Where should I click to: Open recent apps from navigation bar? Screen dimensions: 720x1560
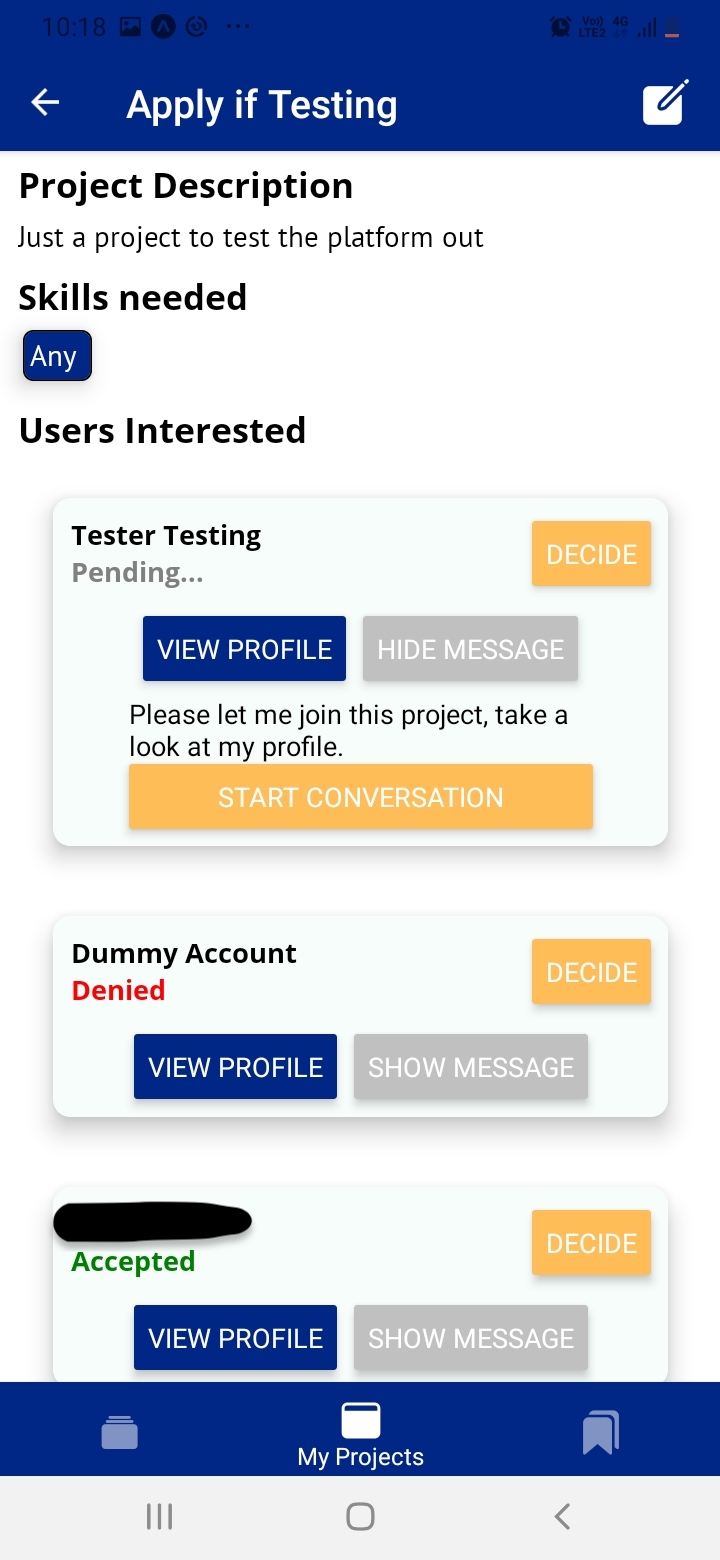tap(159, 1517)
